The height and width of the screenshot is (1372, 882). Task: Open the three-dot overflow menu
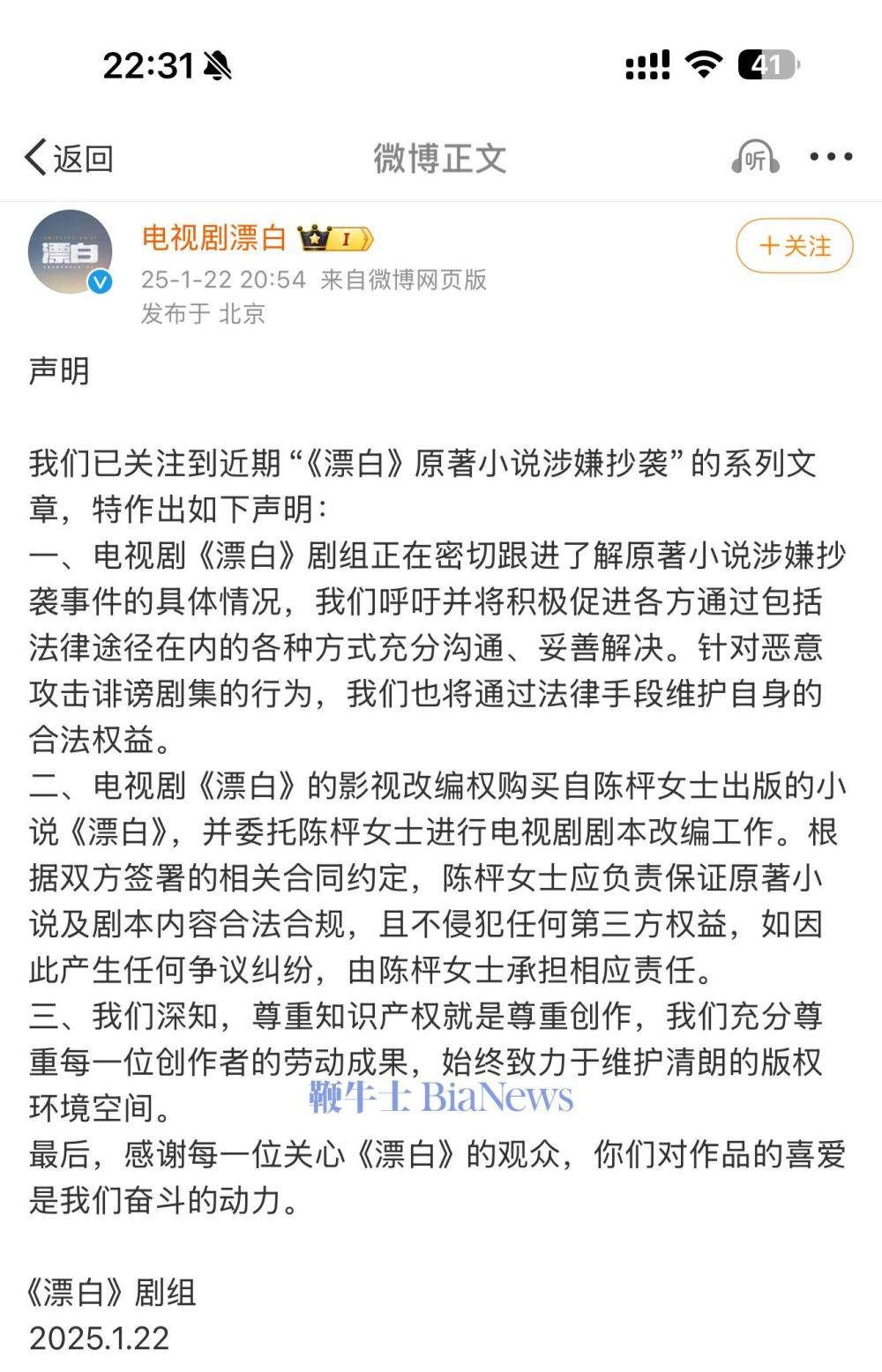831,158
